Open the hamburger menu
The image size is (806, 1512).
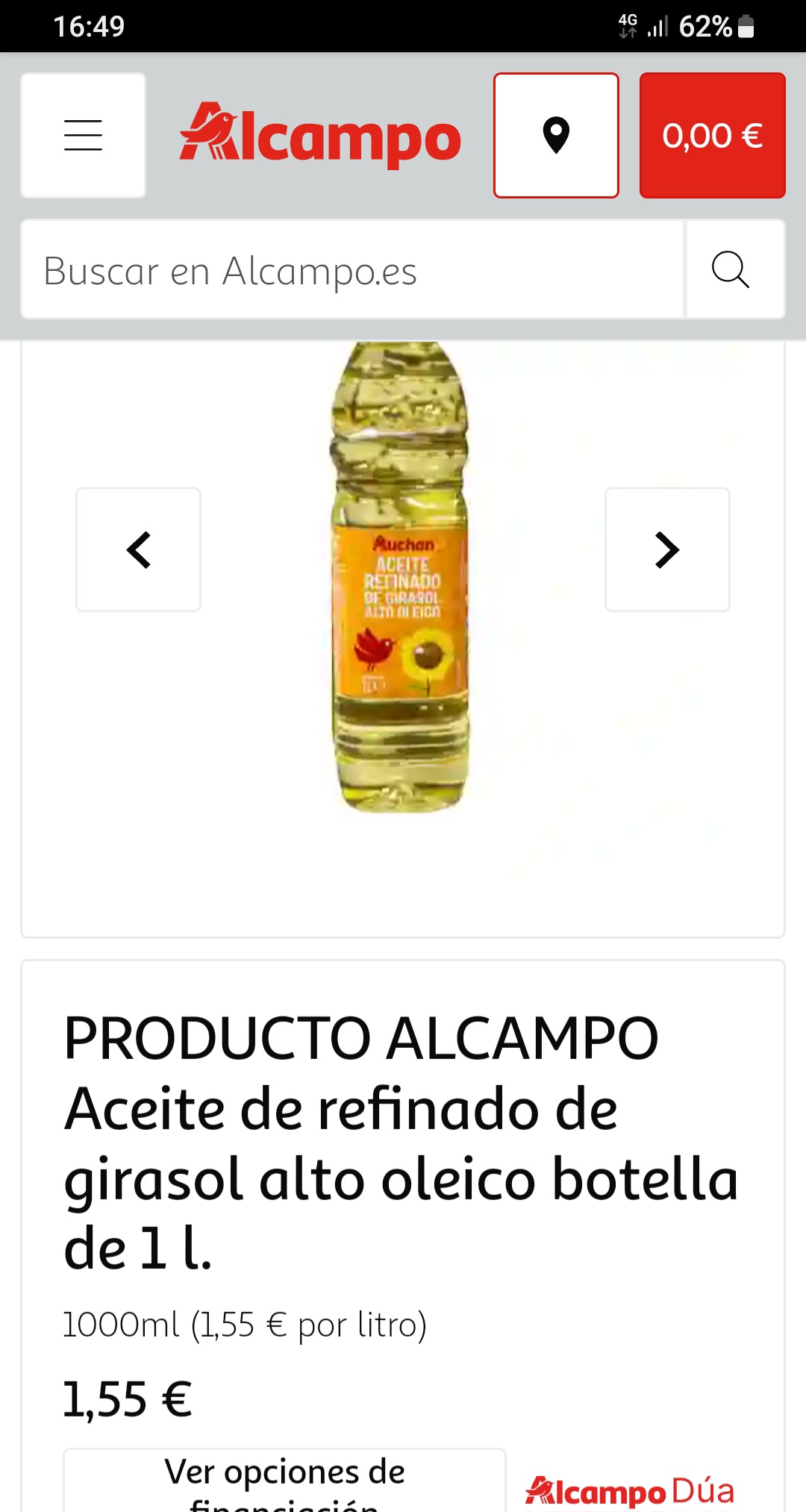point(83,135)
